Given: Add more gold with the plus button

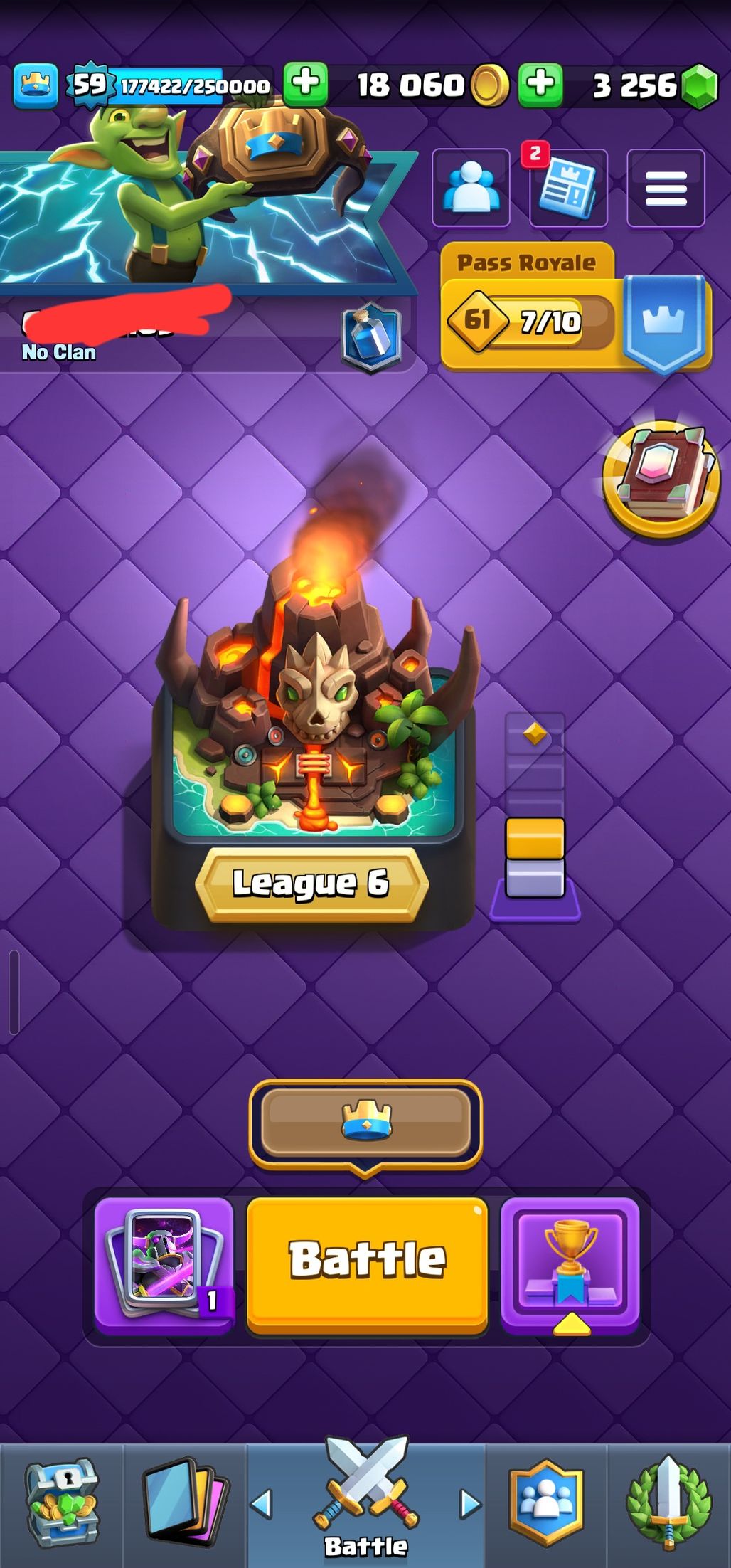Looking at the screenshot, I should 306,84.
